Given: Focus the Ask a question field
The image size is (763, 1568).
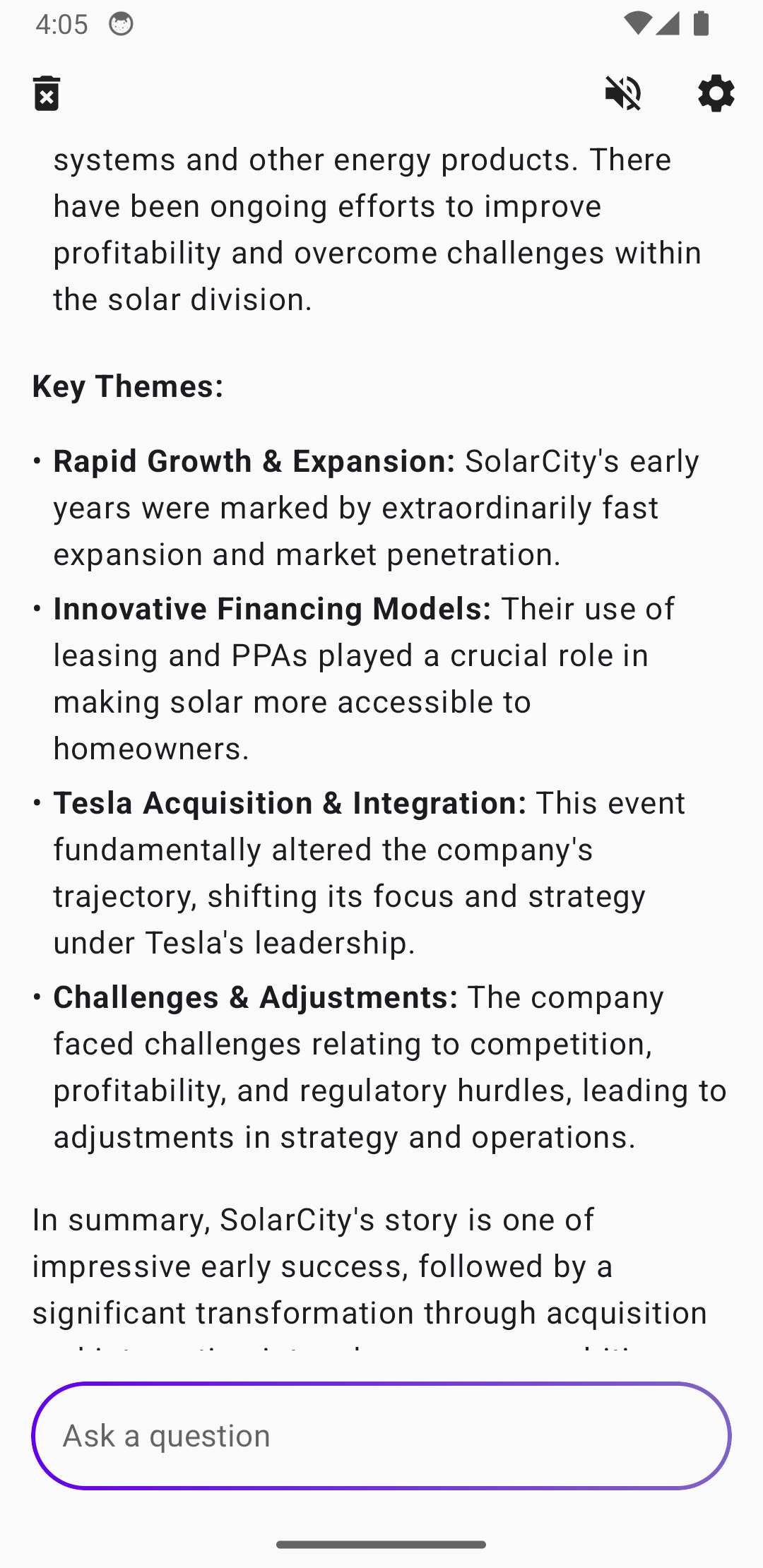Looking at the screenshot, I should pos(381,1436).
